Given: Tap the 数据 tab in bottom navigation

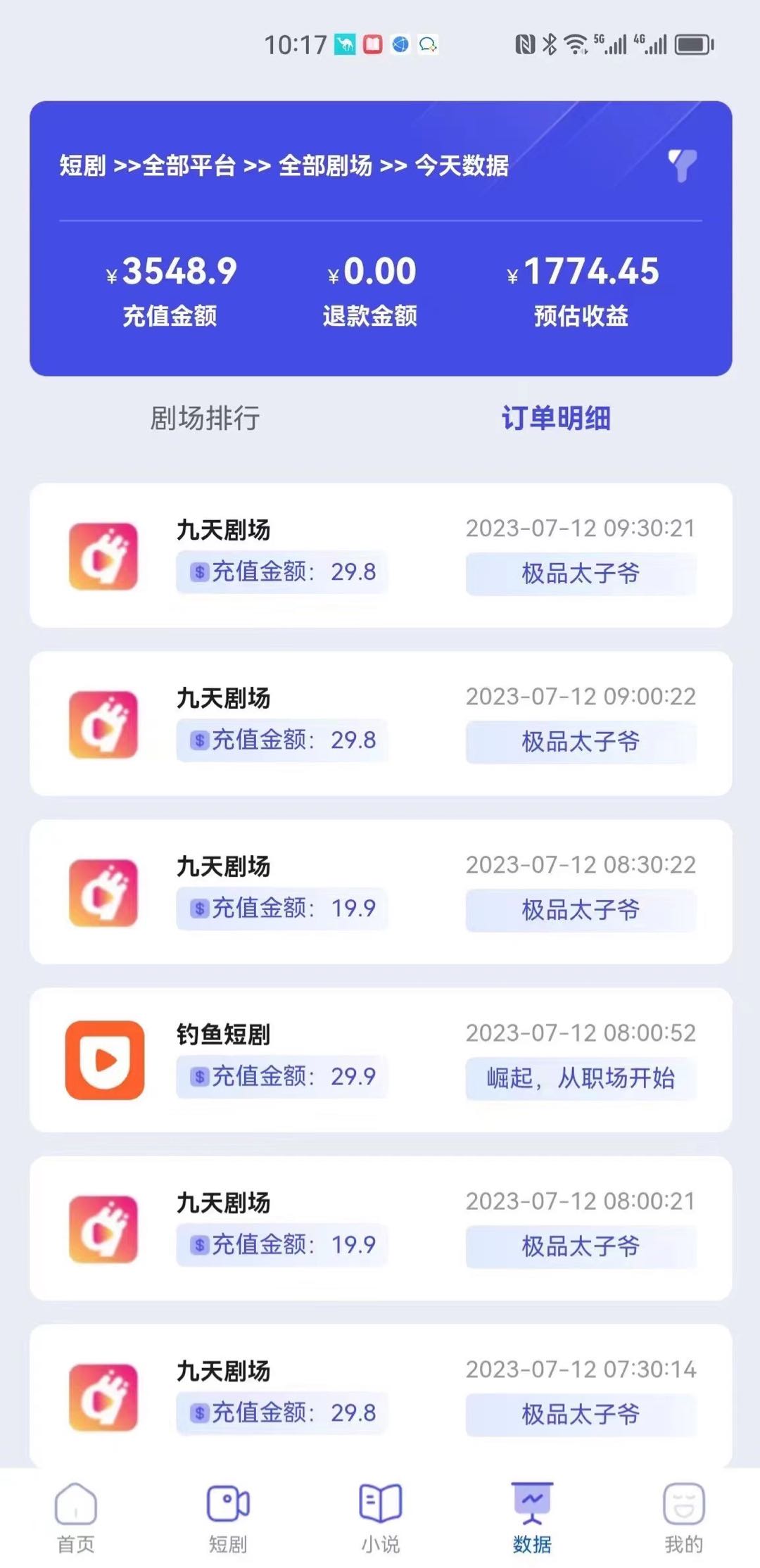Looking at the screenshot, I should [532, 1517].
